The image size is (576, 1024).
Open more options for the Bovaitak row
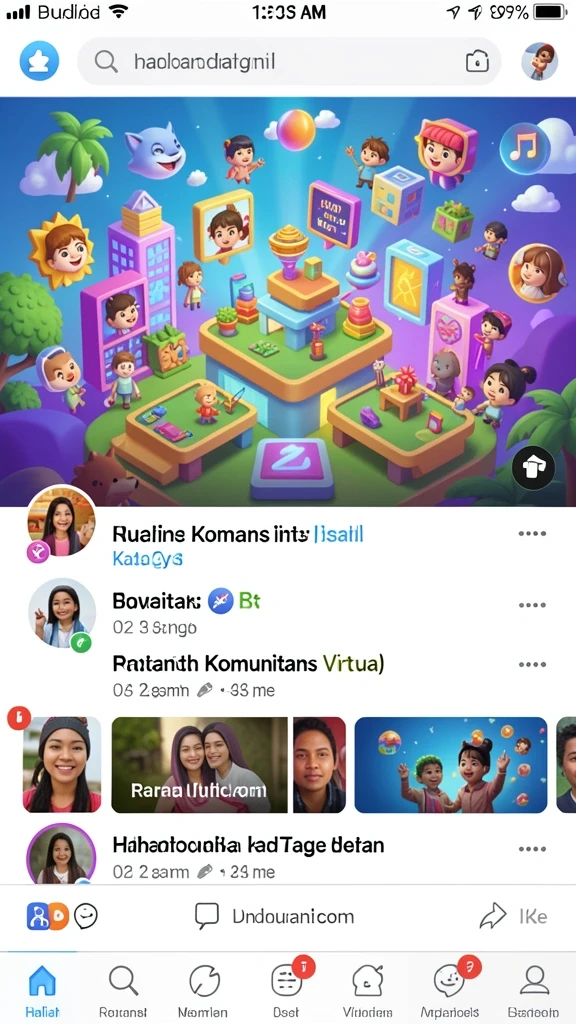532,605
